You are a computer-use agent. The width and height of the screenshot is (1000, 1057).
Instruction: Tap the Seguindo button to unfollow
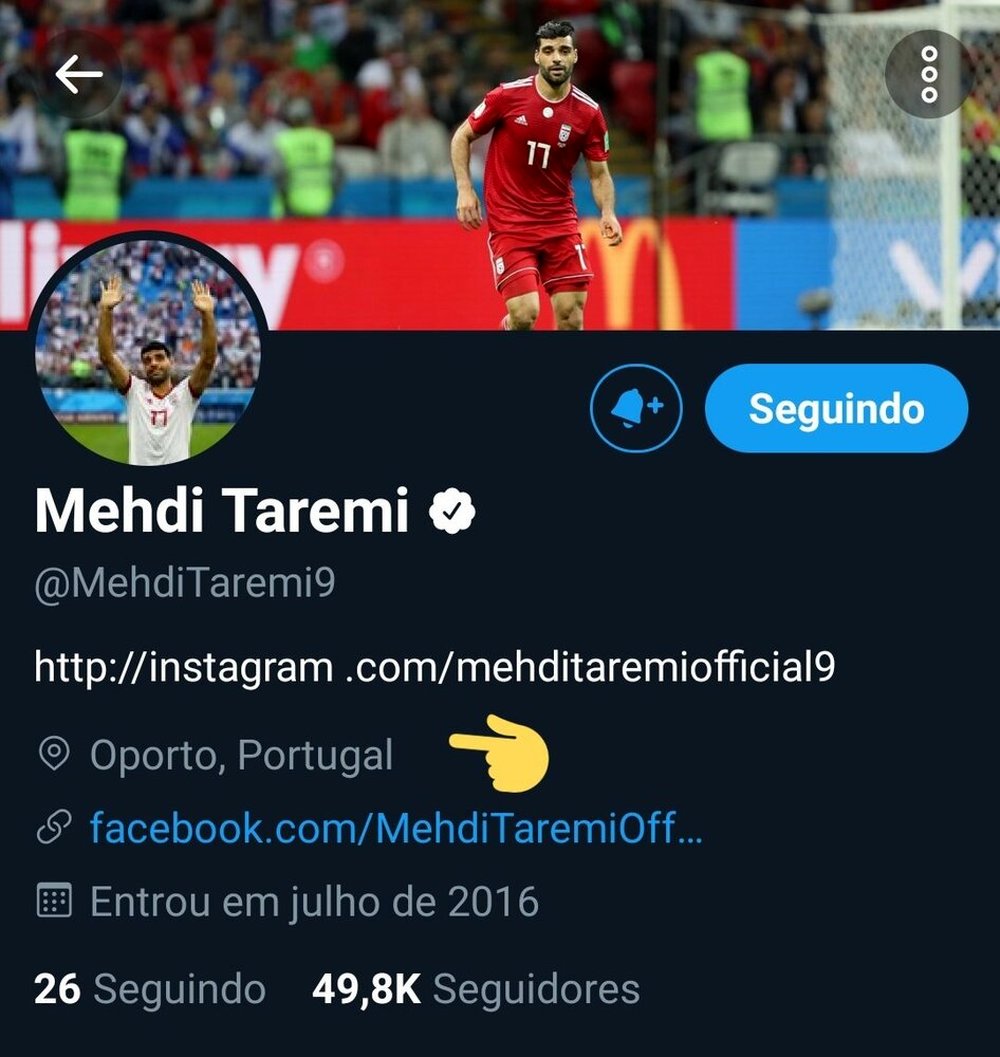(x=836, y=408)
